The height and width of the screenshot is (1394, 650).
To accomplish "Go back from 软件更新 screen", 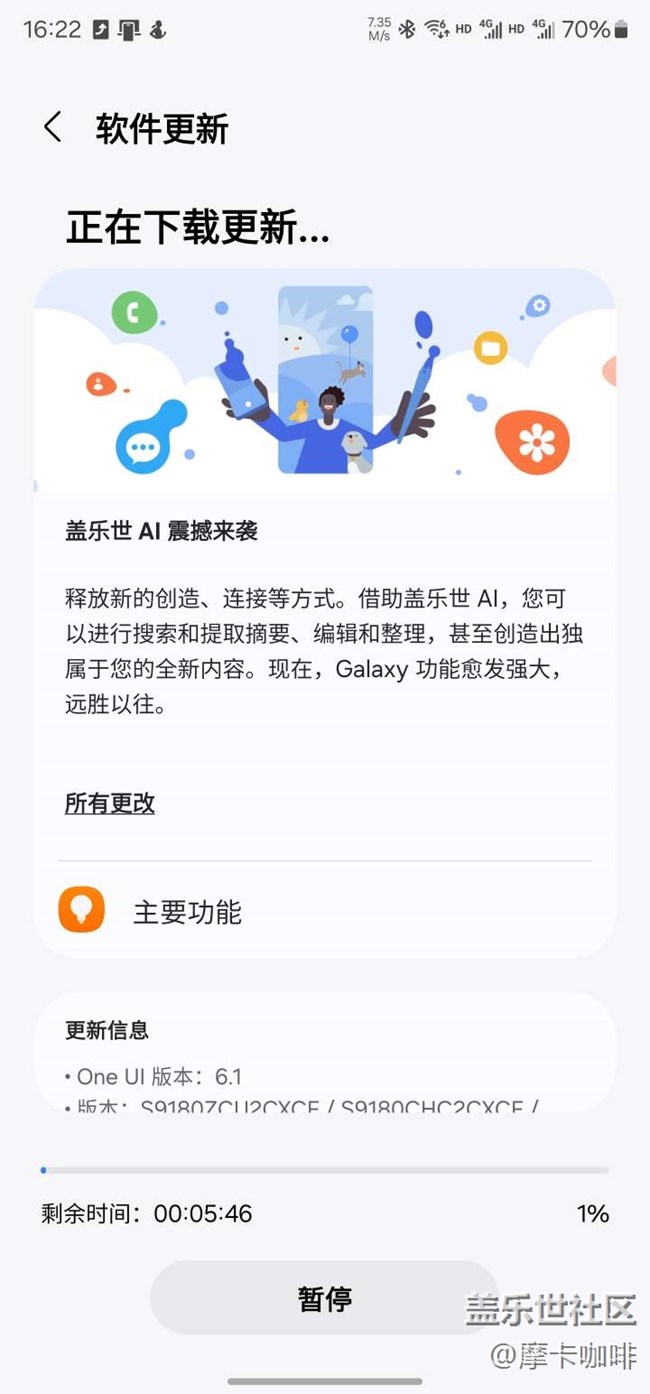I will (x=53, y=128).
